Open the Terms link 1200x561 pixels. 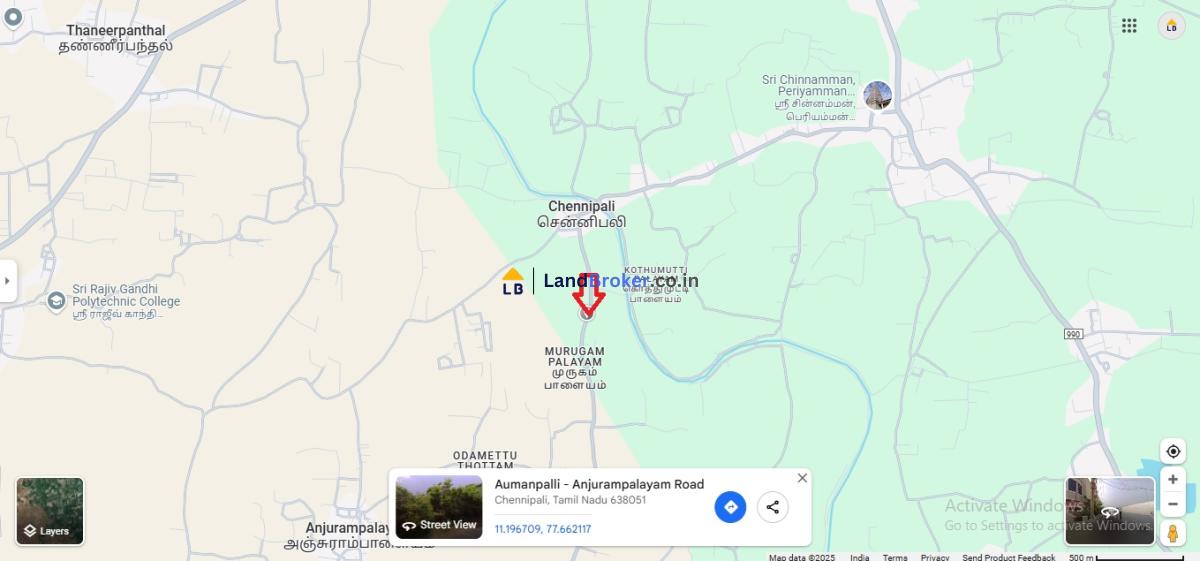click(x=895, y=557)
